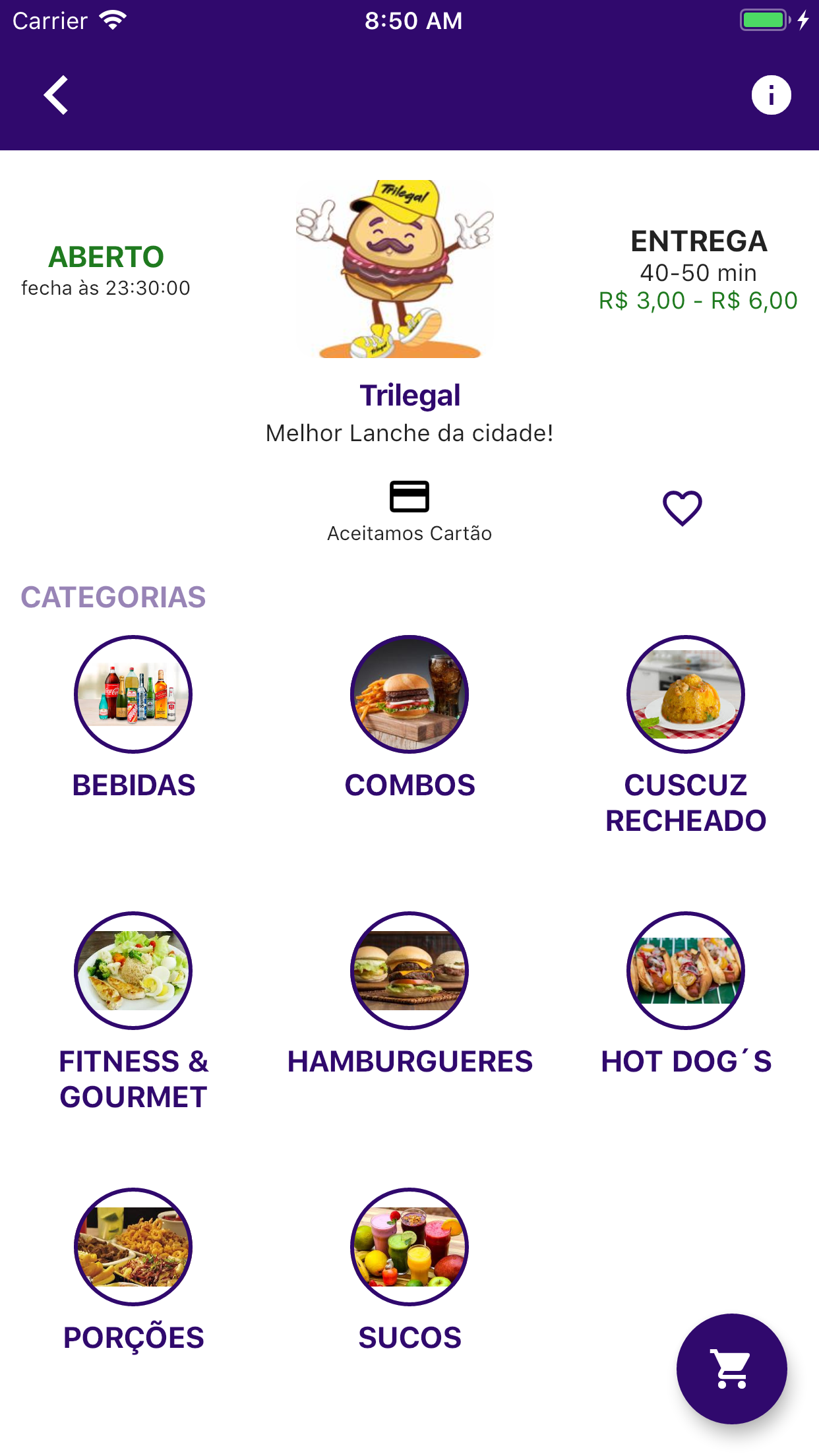Open the shopping cart

(731, 1369)
